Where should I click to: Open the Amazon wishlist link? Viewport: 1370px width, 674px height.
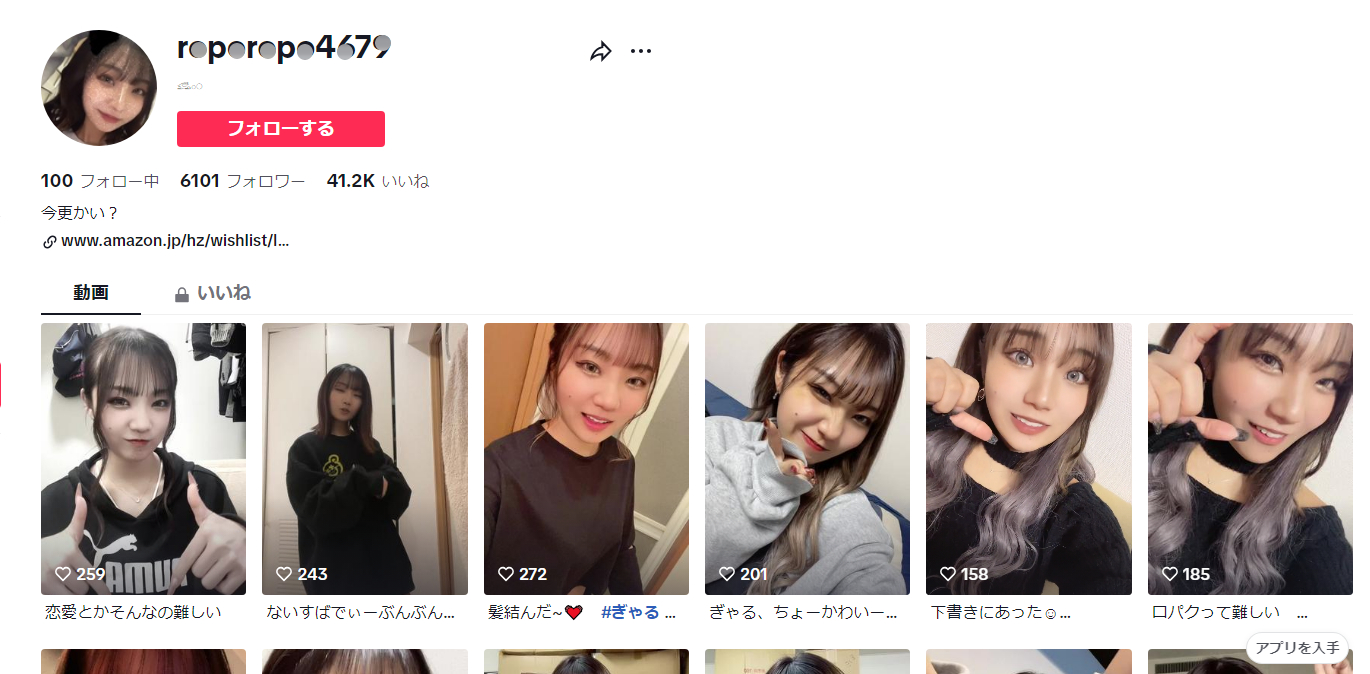click(x=174, y=241)
